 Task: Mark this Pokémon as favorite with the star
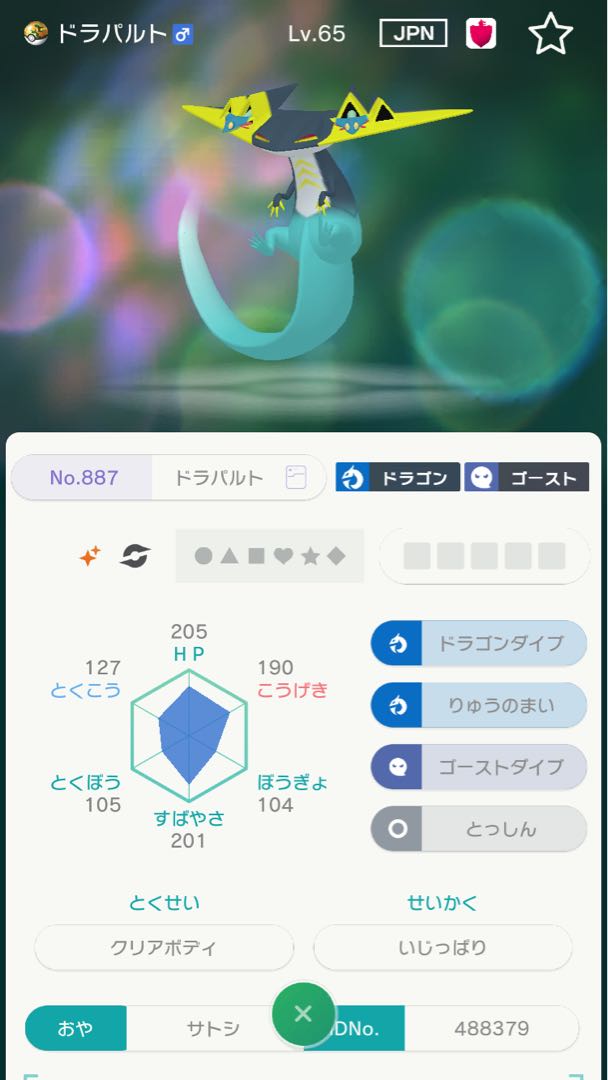coord(550,34)
